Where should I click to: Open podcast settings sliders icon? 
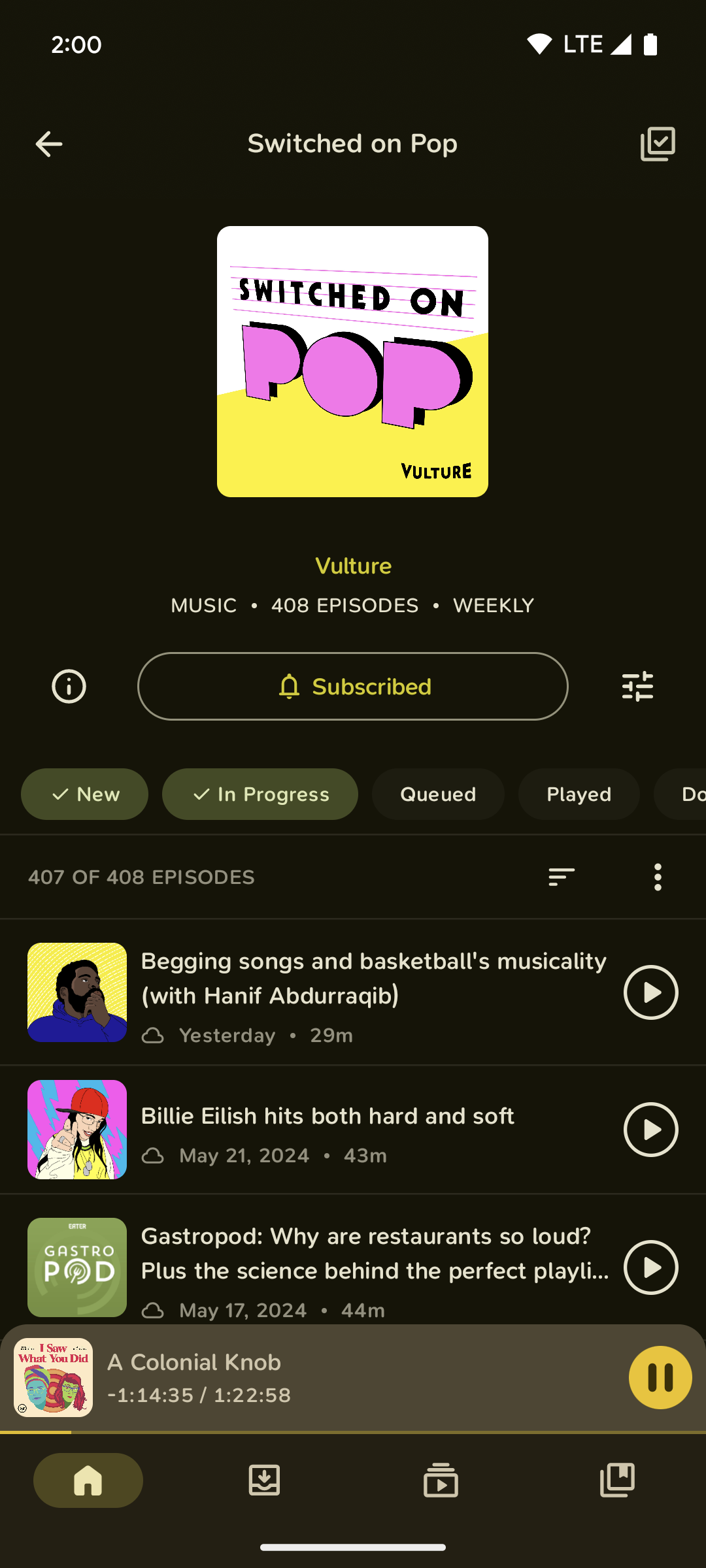pyautogui.click(x=637, y=687)
